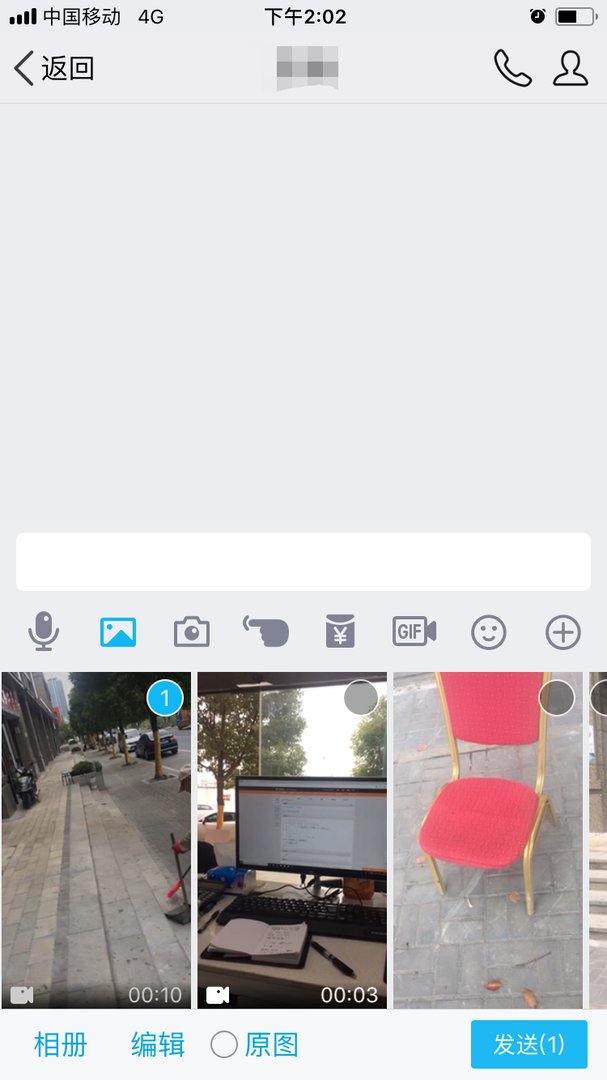Tap 编辑 to edit selection

coord(158,1045)
